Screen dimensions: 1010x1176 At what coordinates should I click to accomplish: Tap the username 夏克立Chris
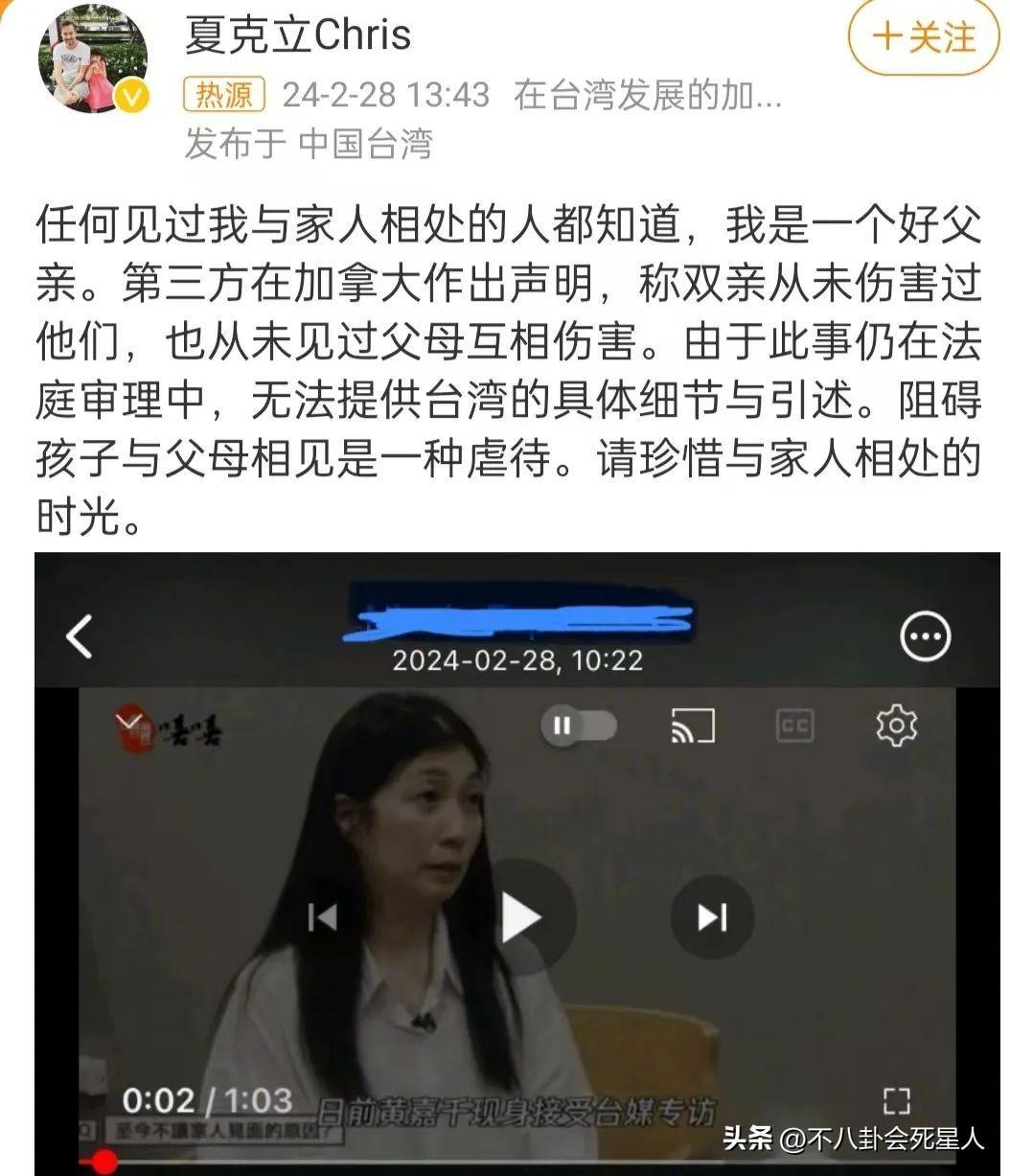tap(298, 37)
